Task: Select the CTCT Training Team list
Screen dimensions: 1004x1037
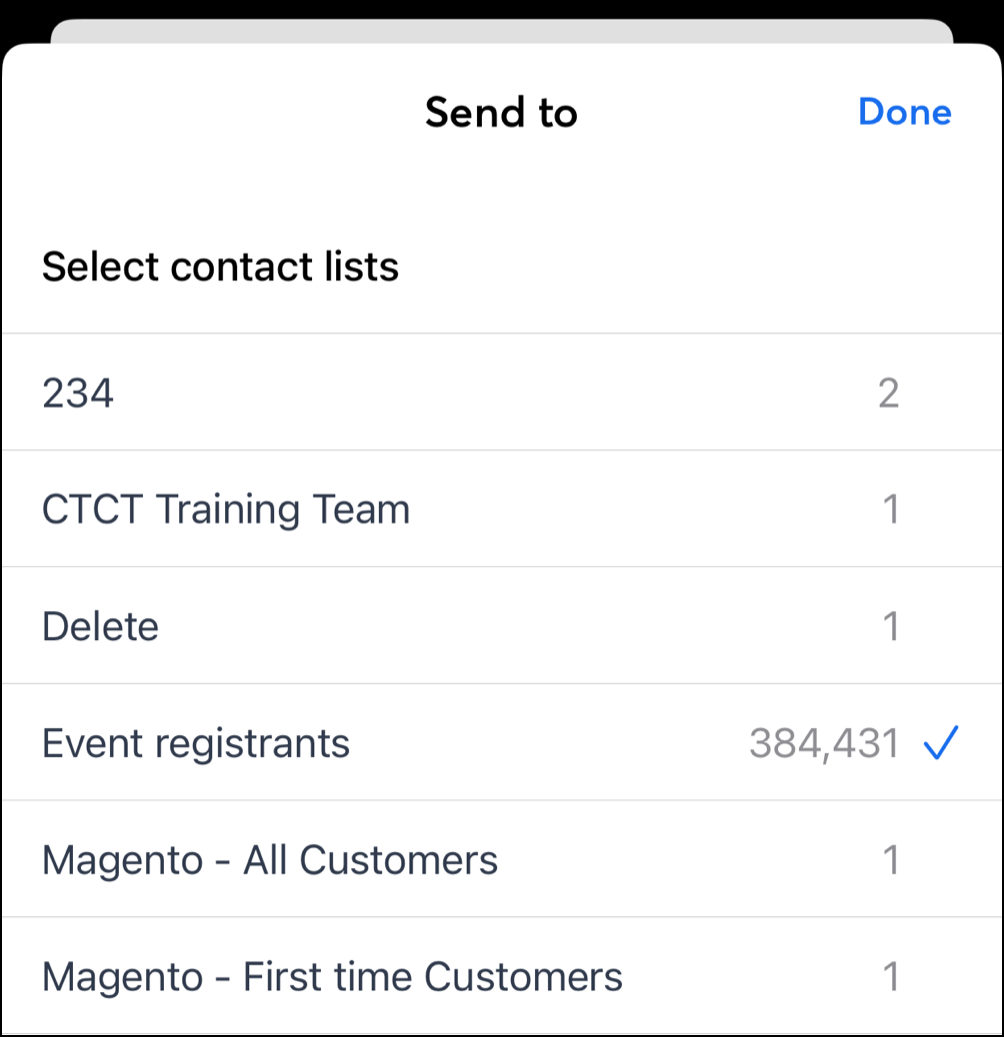Action: 500,510
